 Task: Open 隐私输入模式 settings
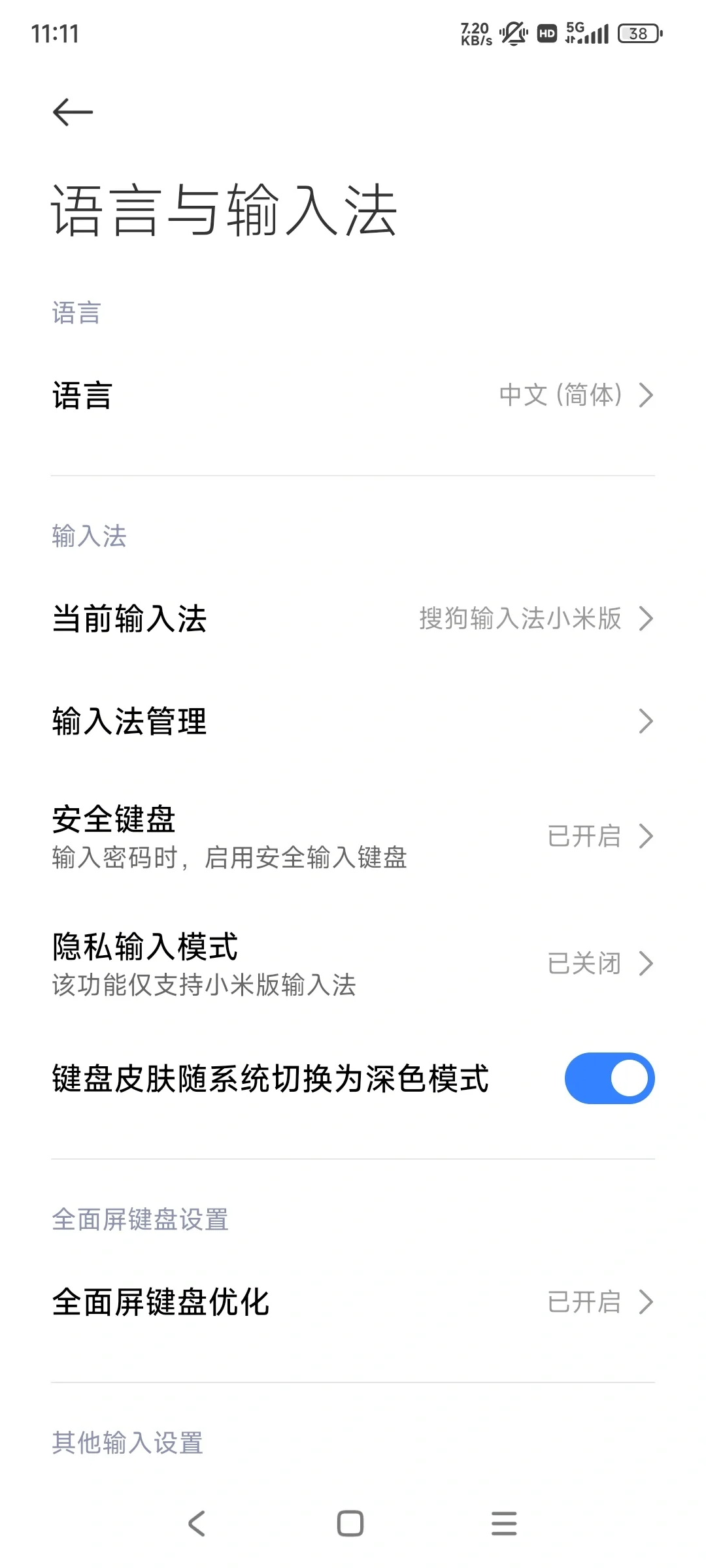[x=353, y=964]
